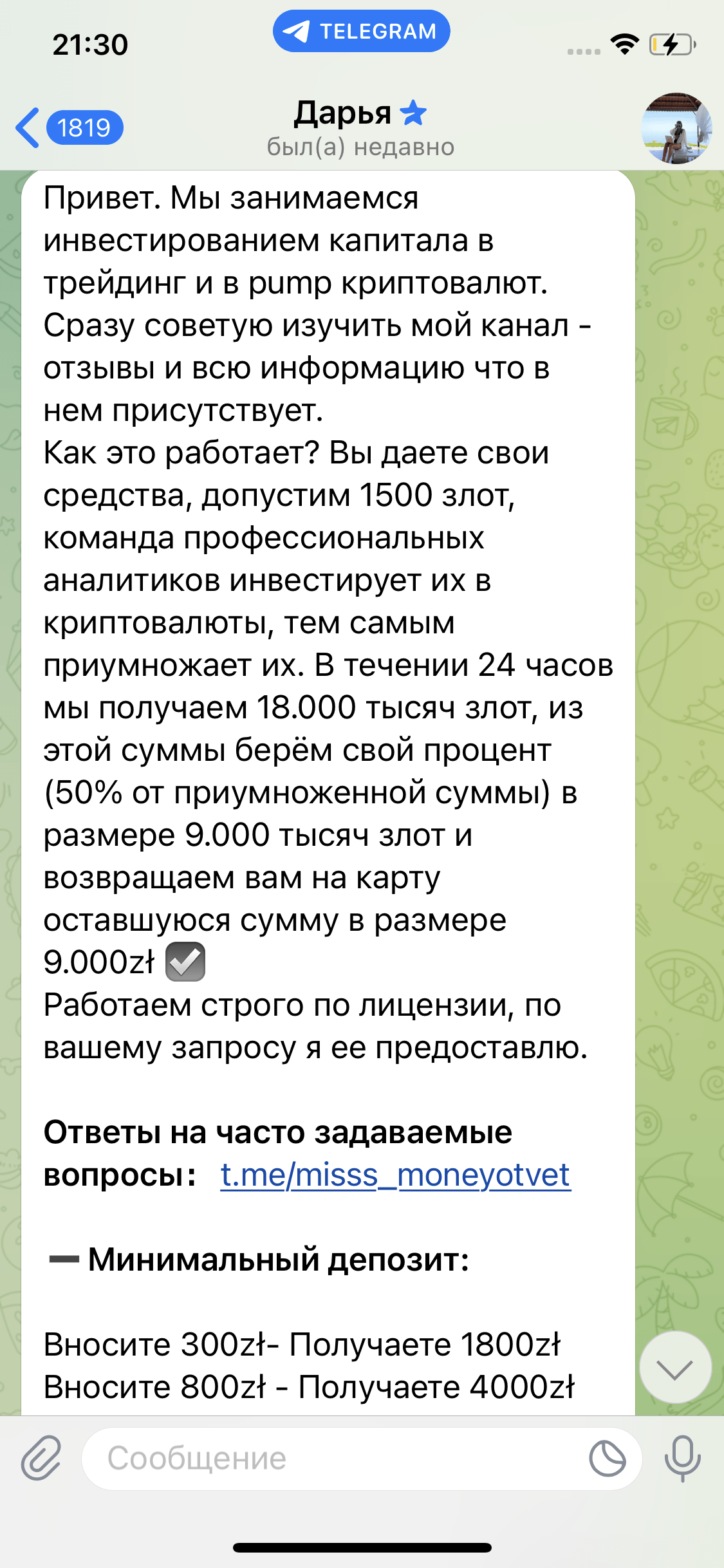Viewport: 724px width, 1568px height.
Task: Go back to the chat list
Action: [69, 127]
